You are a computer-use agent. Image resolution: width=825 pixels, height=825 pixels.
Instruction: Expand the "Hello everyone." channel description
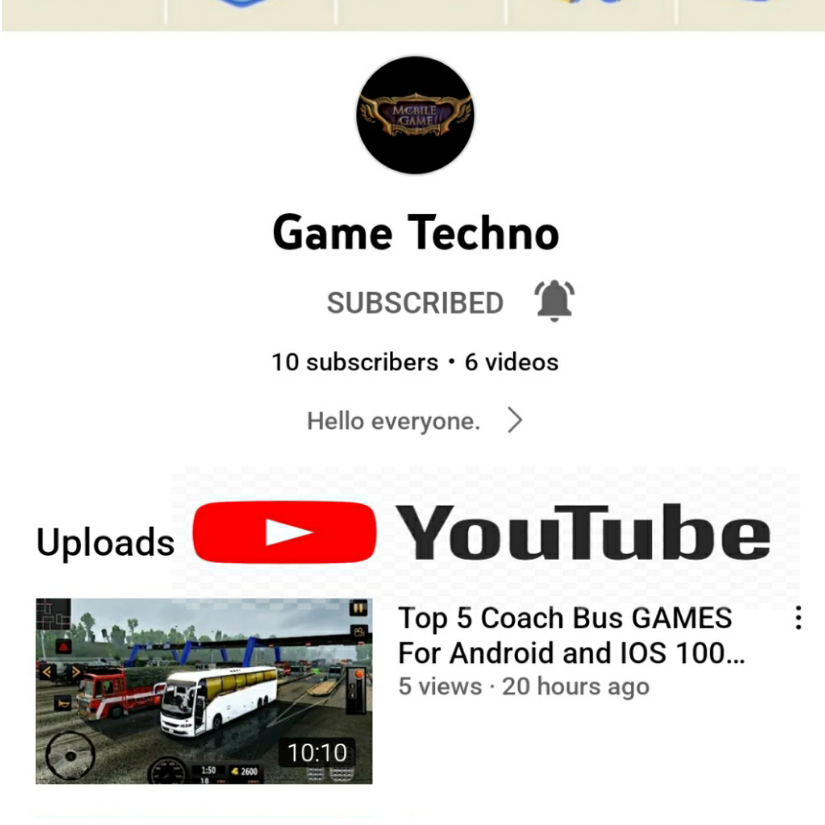(x=514, y=421)
